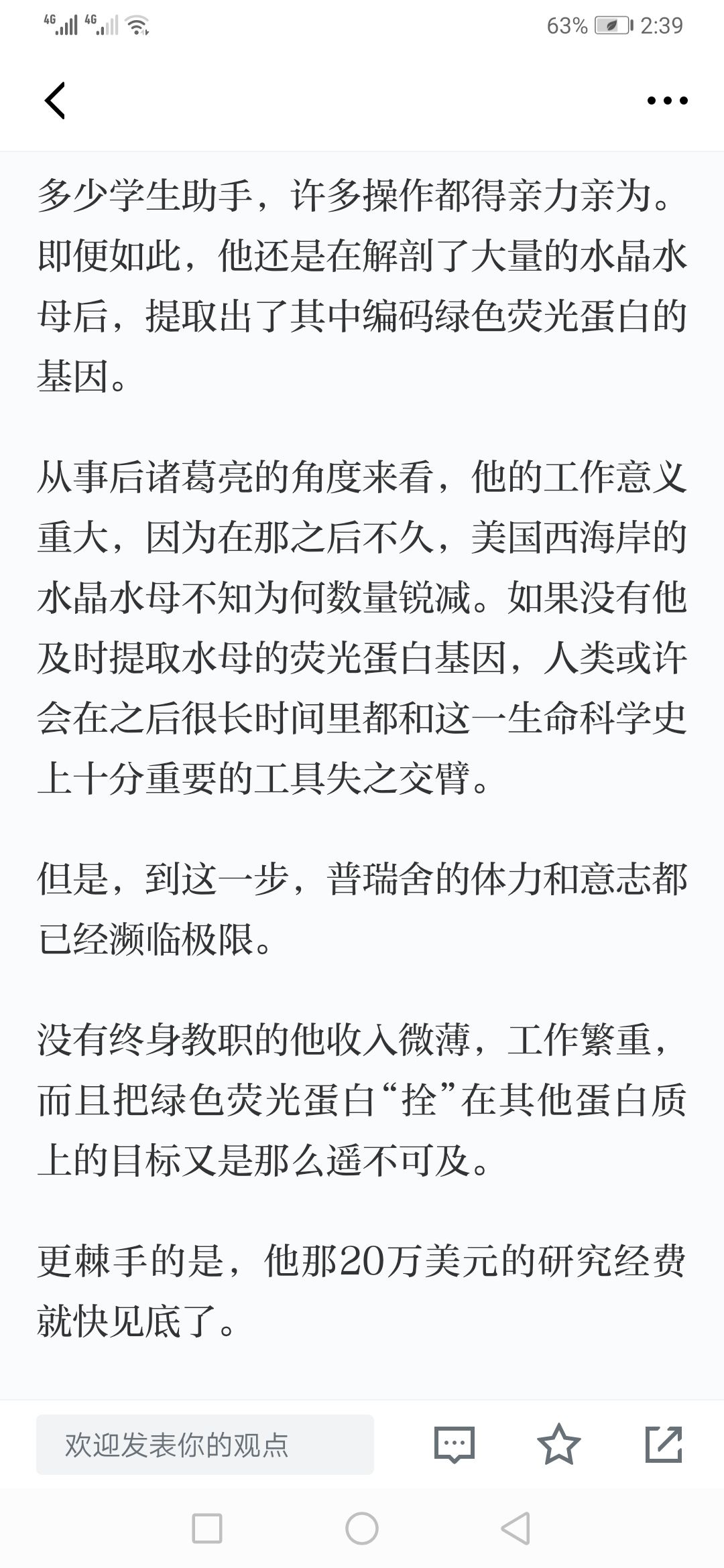This screenshot has width=724, height=1568.
Task: Open the three-dot overflow menu
Action: tap(667, 101)
